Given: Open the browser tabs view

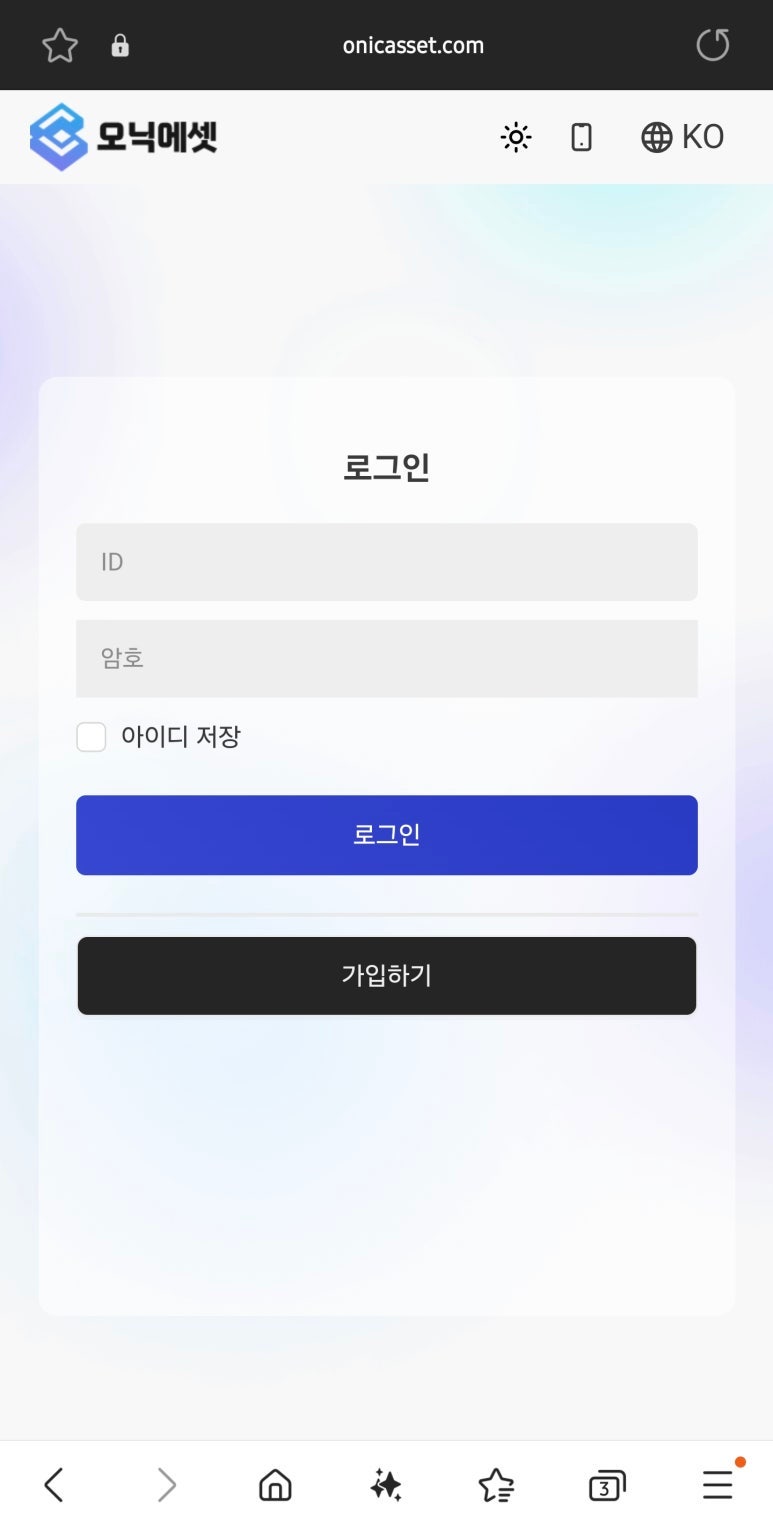Looking at the screenshot, I should tap(607, 1485).
